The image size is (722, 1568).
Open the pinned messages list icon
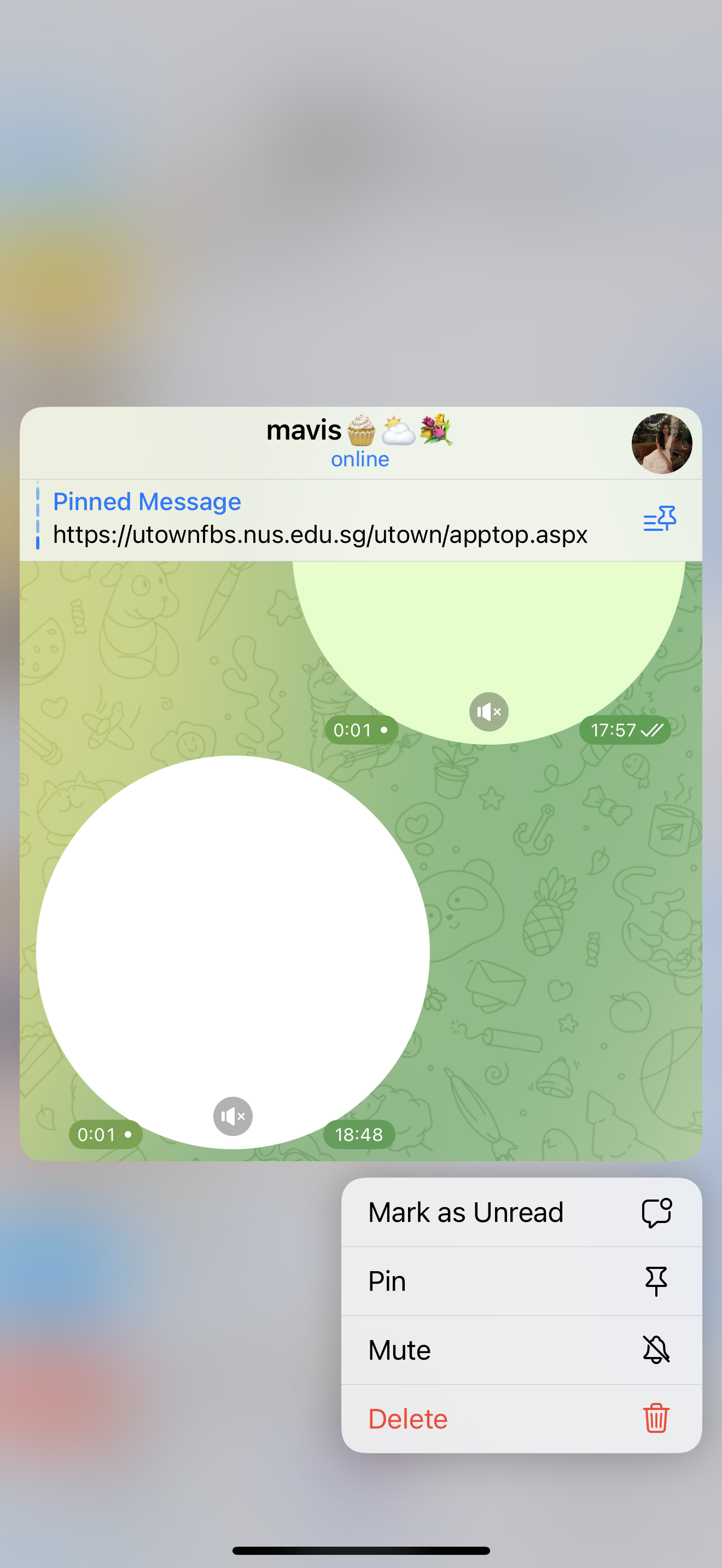tap(659, 519)
